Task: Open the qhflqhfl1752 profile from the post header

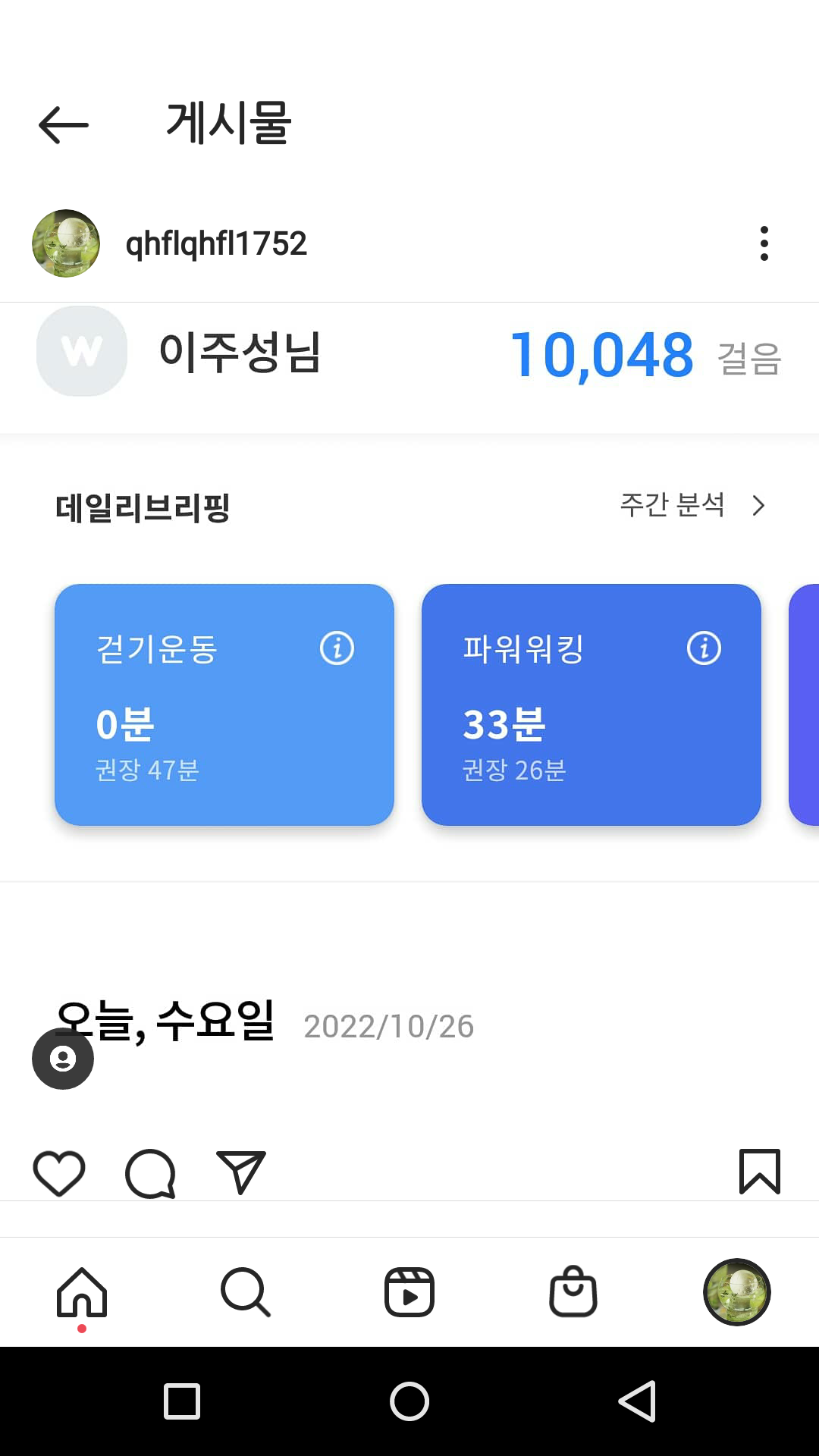Action: point(215,243)
